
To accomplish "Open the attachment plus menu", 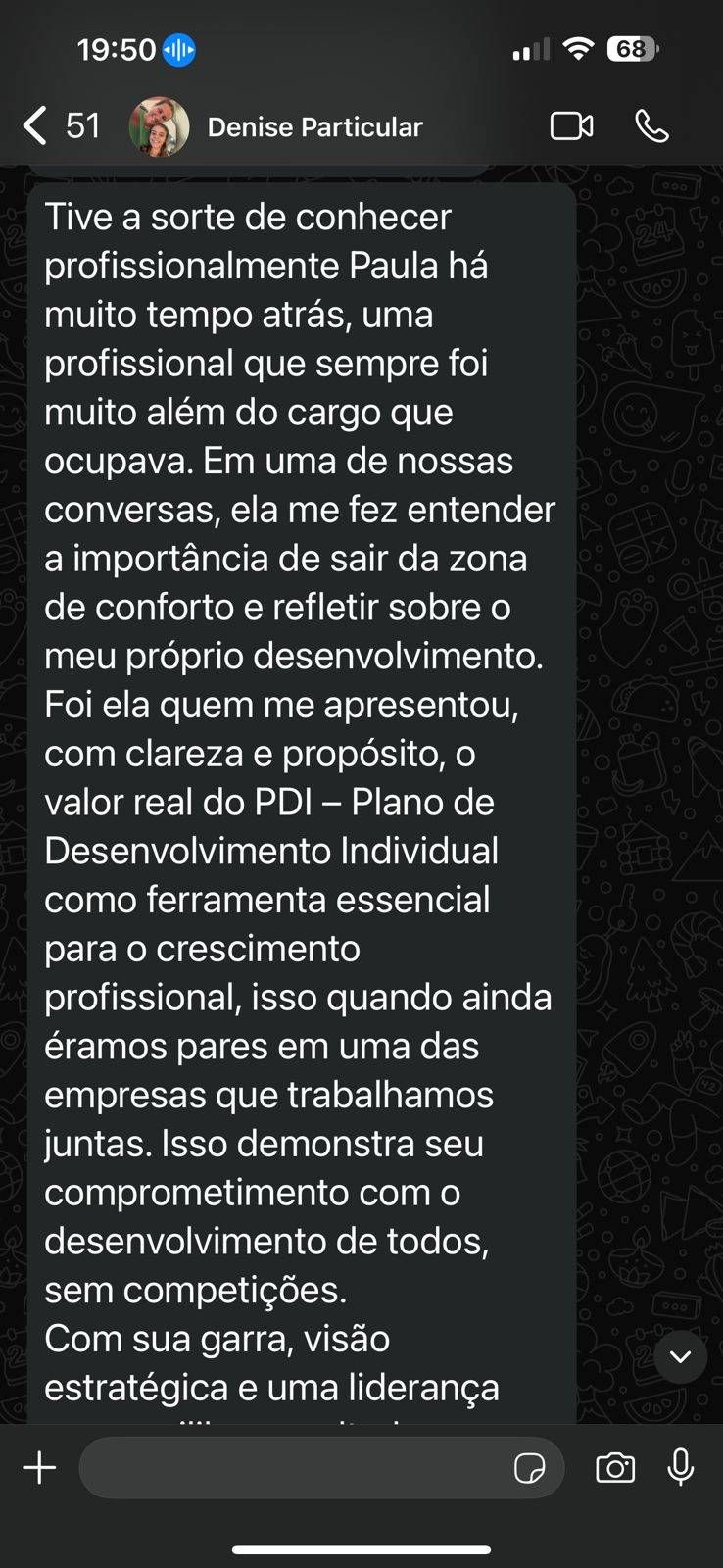I will tap(39, 1468).
